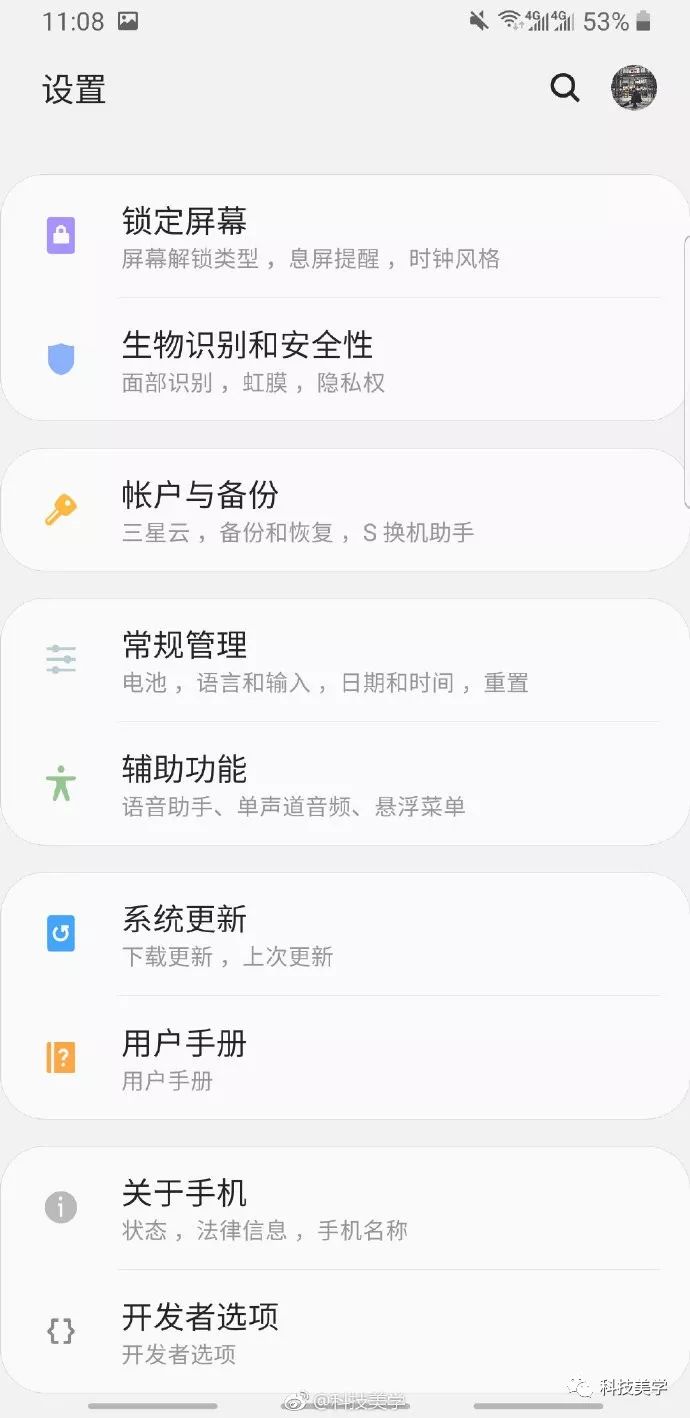Enter 开发者选项

click(x=345, y=1332)
